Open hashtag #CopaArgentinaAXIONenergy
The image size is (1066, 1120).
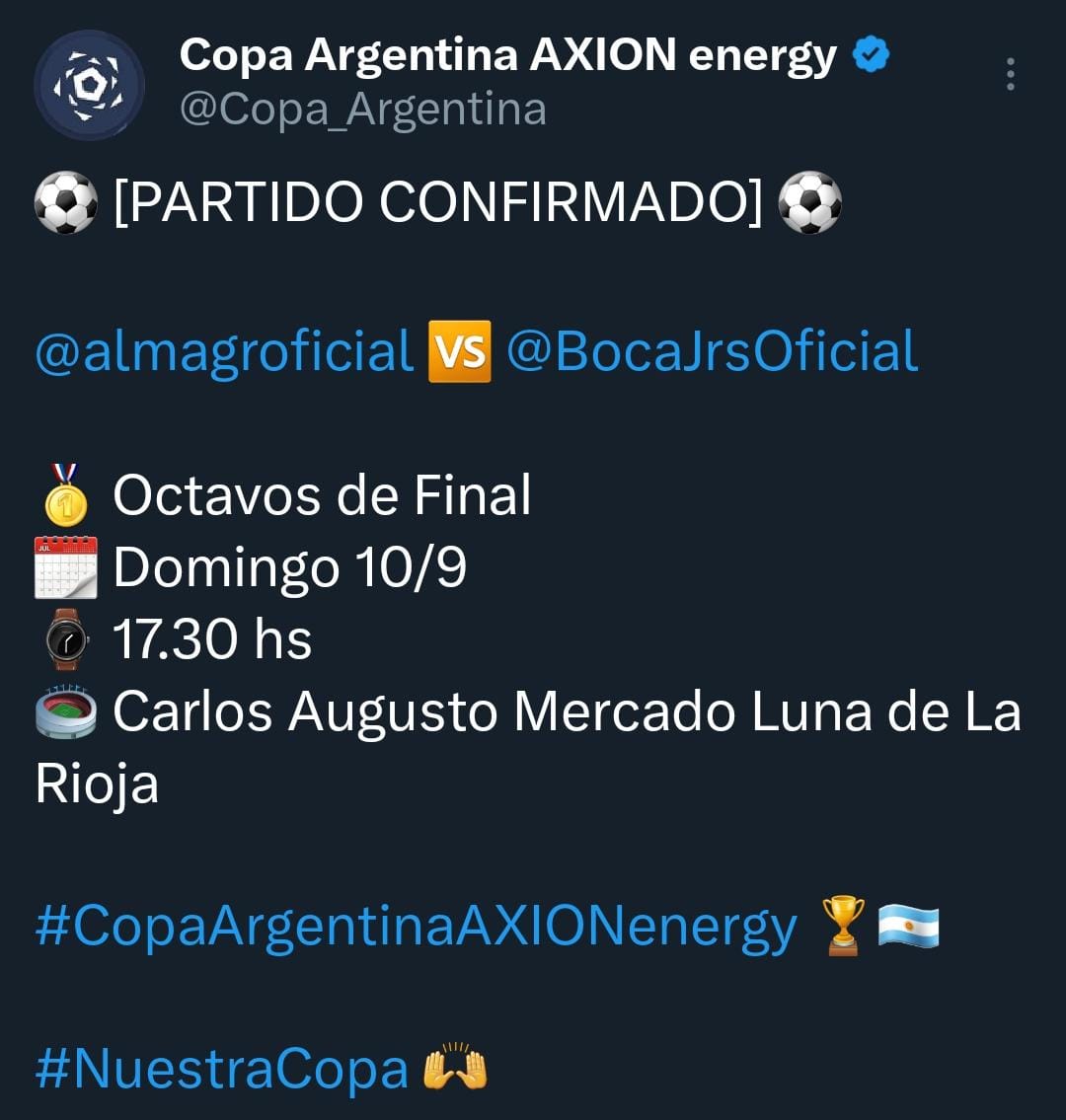416,927
